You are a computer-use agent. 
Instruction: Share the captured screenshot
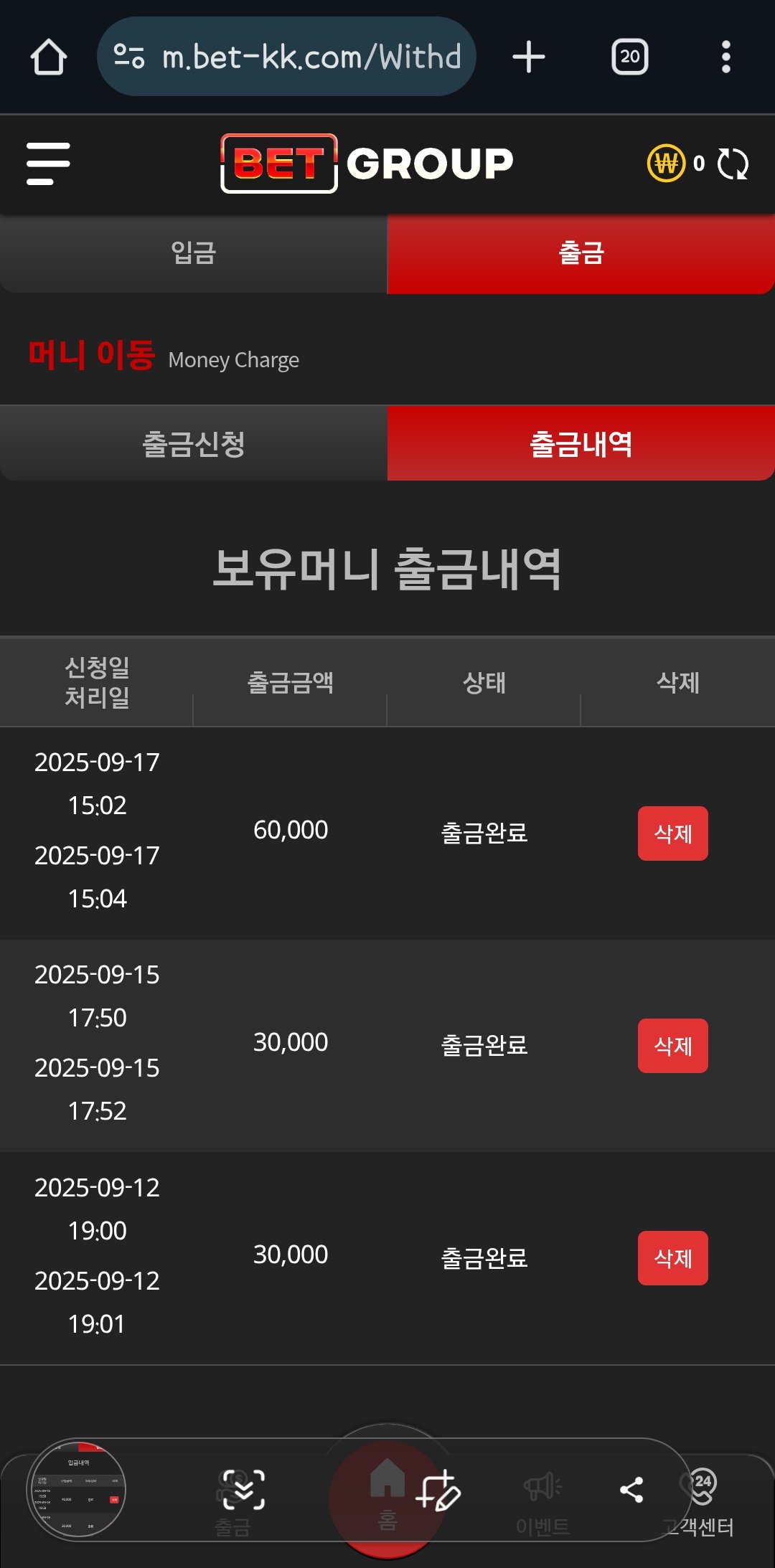click(631, 1490)
